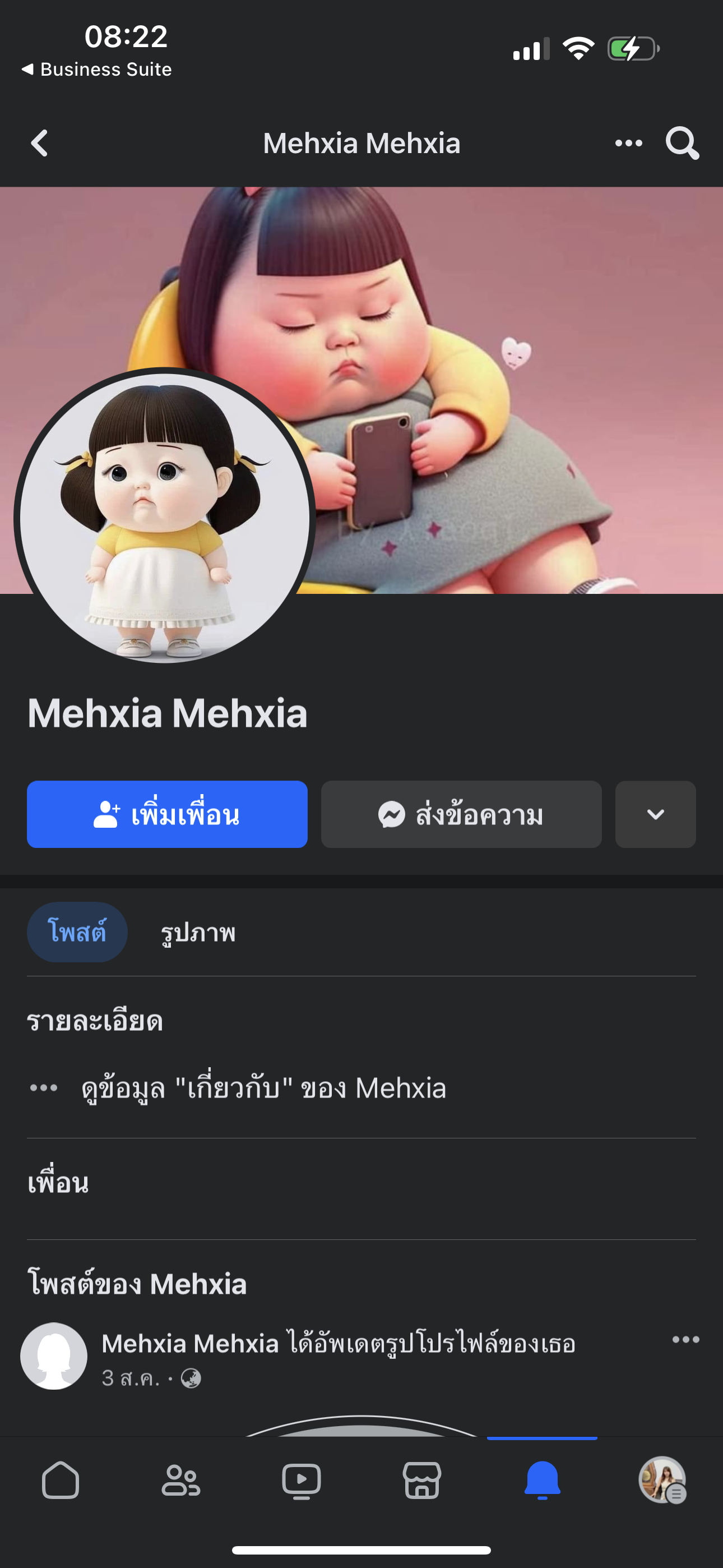The height and width of the screenshot is (1568, 723).
Task: Tap the เพิ่มเพื่อน add friend button
Action: tap(167, 814)
